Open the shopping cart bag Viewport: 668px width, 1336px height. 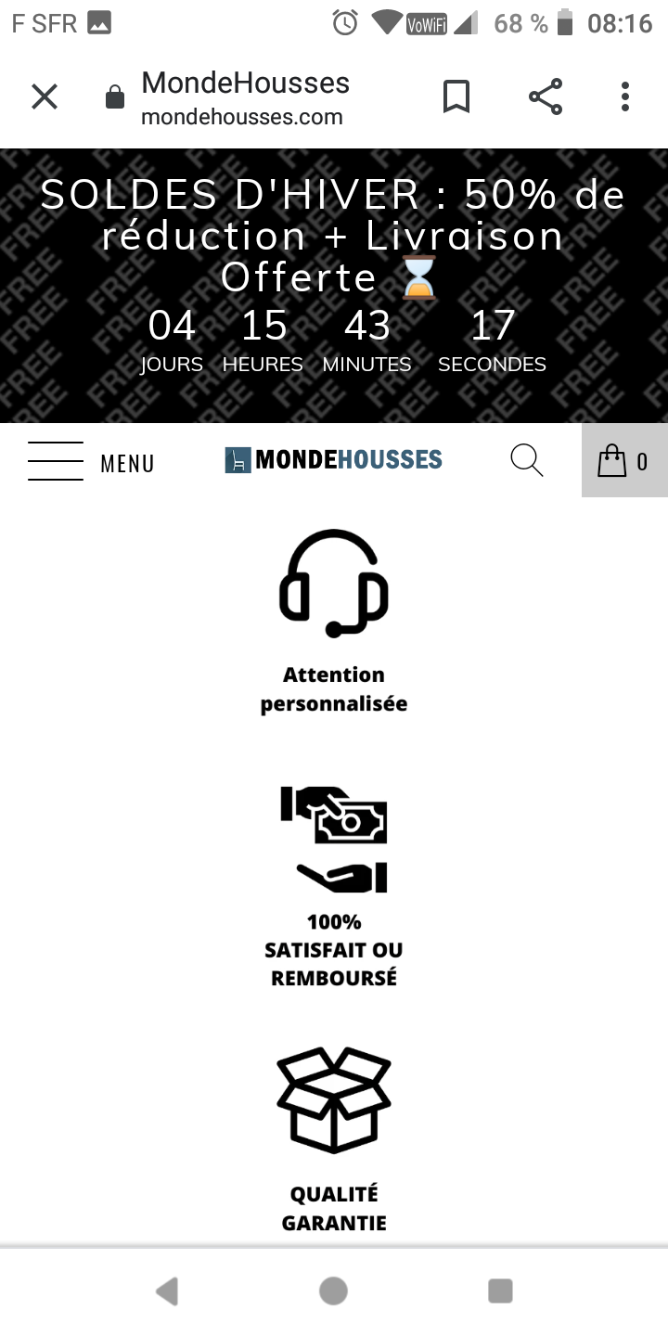coord(624,461)
